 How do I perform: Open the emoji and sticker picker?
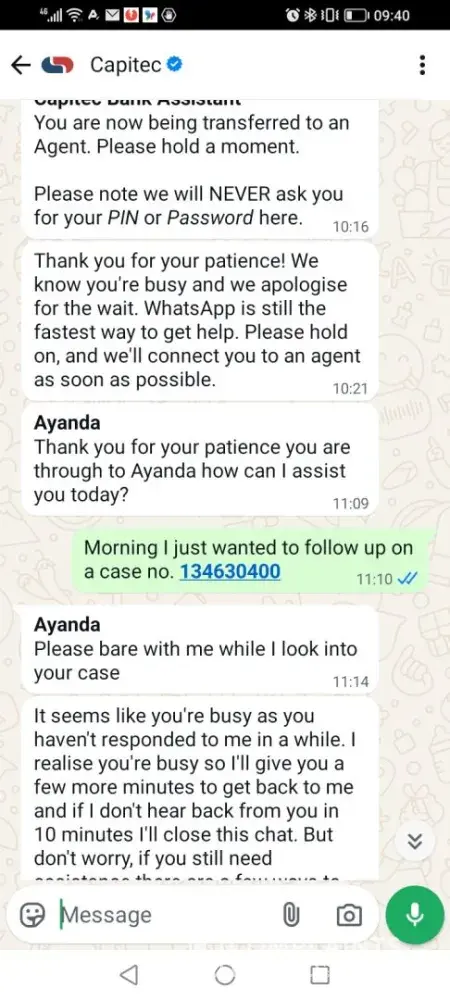coord(31,915)
